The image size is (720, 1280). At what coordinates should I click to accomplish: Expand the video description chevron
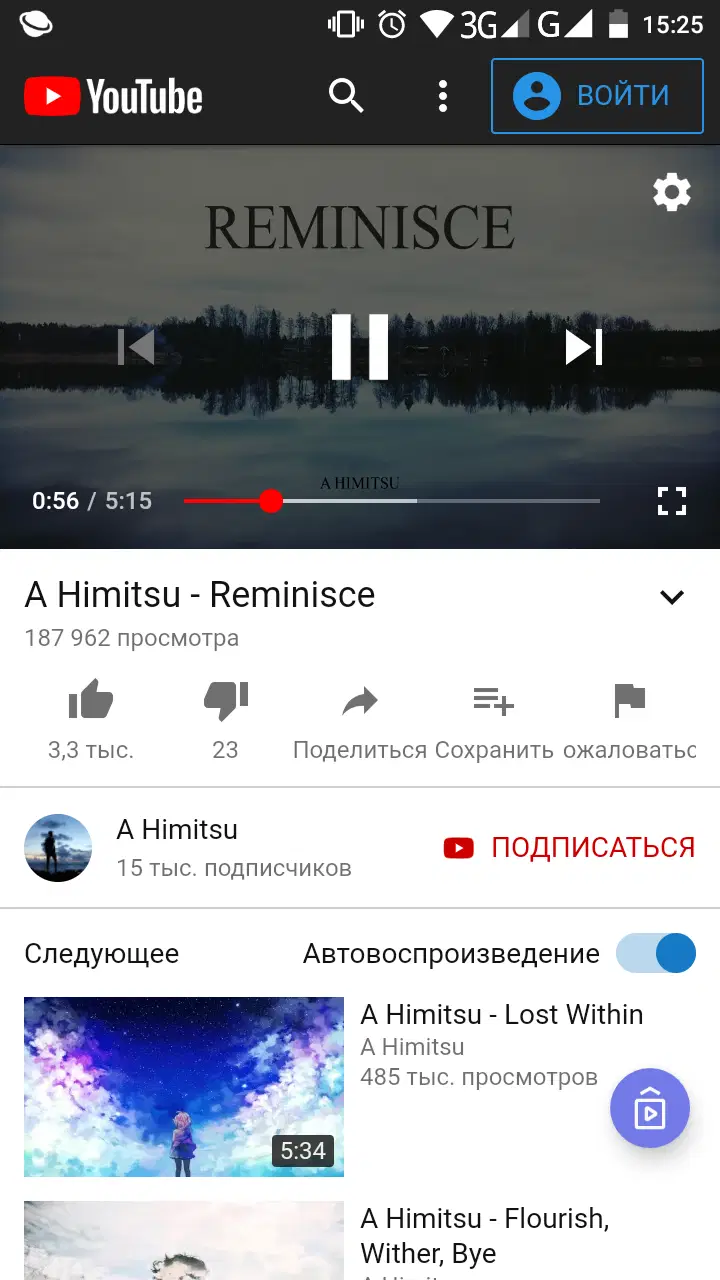pyautogui.click(x=671, y=597)
